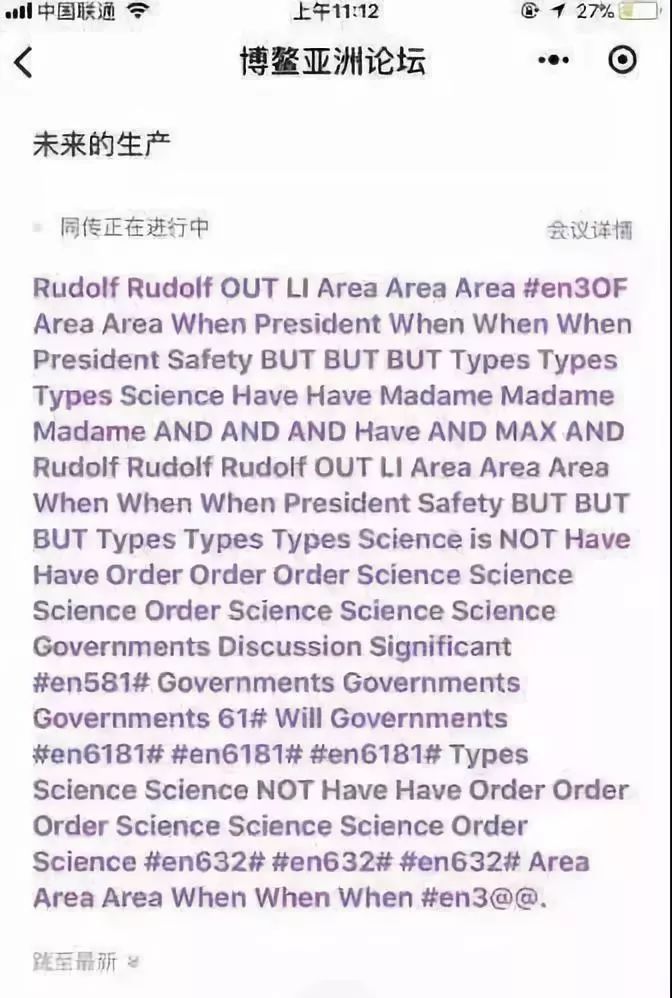Open the mini program three-dot menu
This screenshot has width=672, height=998.
[x=553, y=61]
